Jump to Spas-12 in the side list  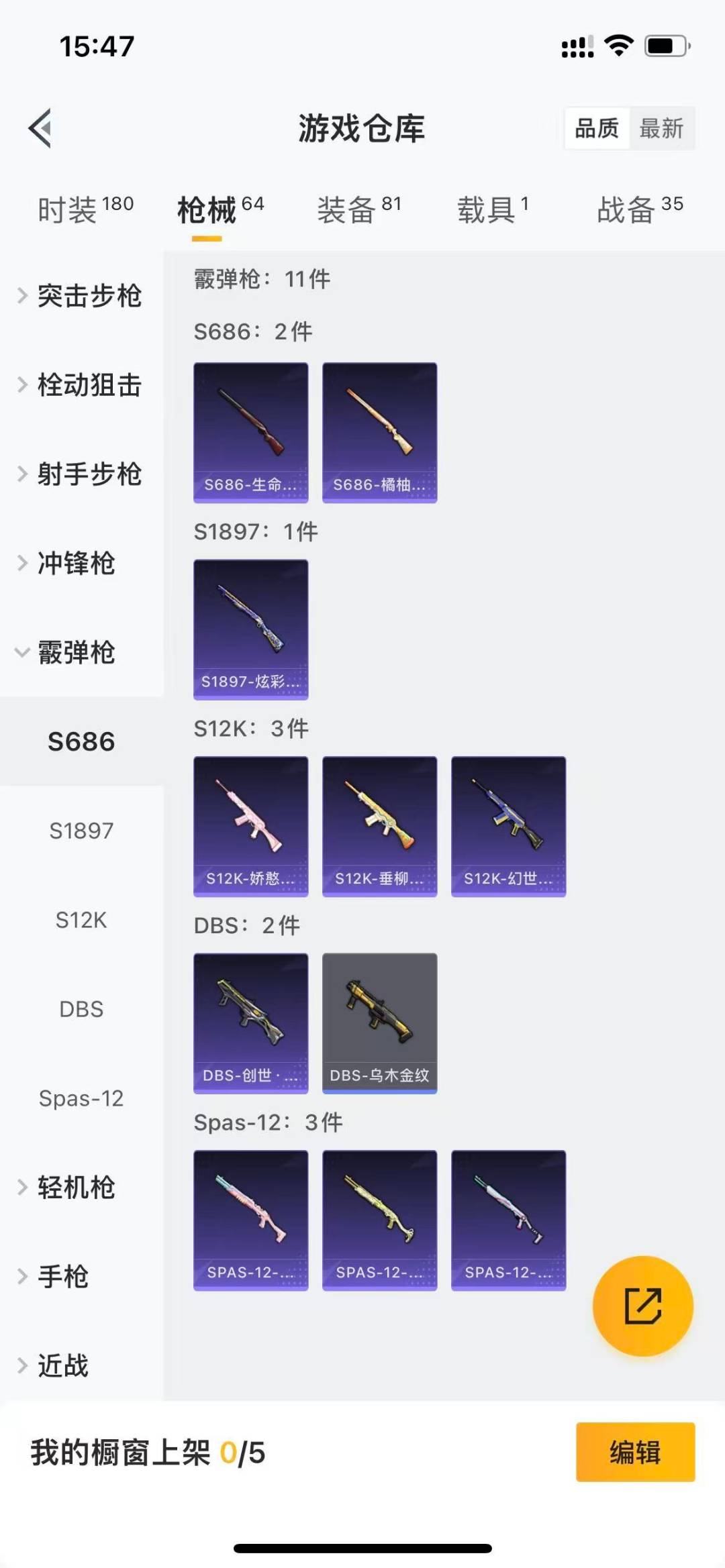[81, 1098]
